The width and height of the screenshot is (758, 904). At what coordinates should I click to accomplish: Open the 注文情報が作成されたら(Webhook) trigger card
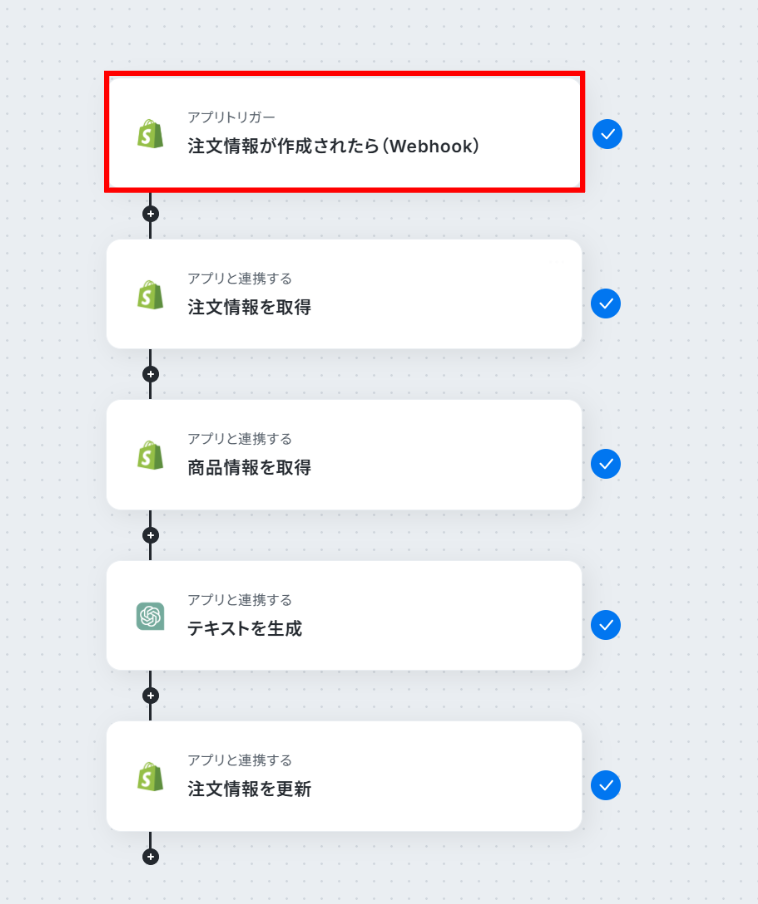coord(344,133)
